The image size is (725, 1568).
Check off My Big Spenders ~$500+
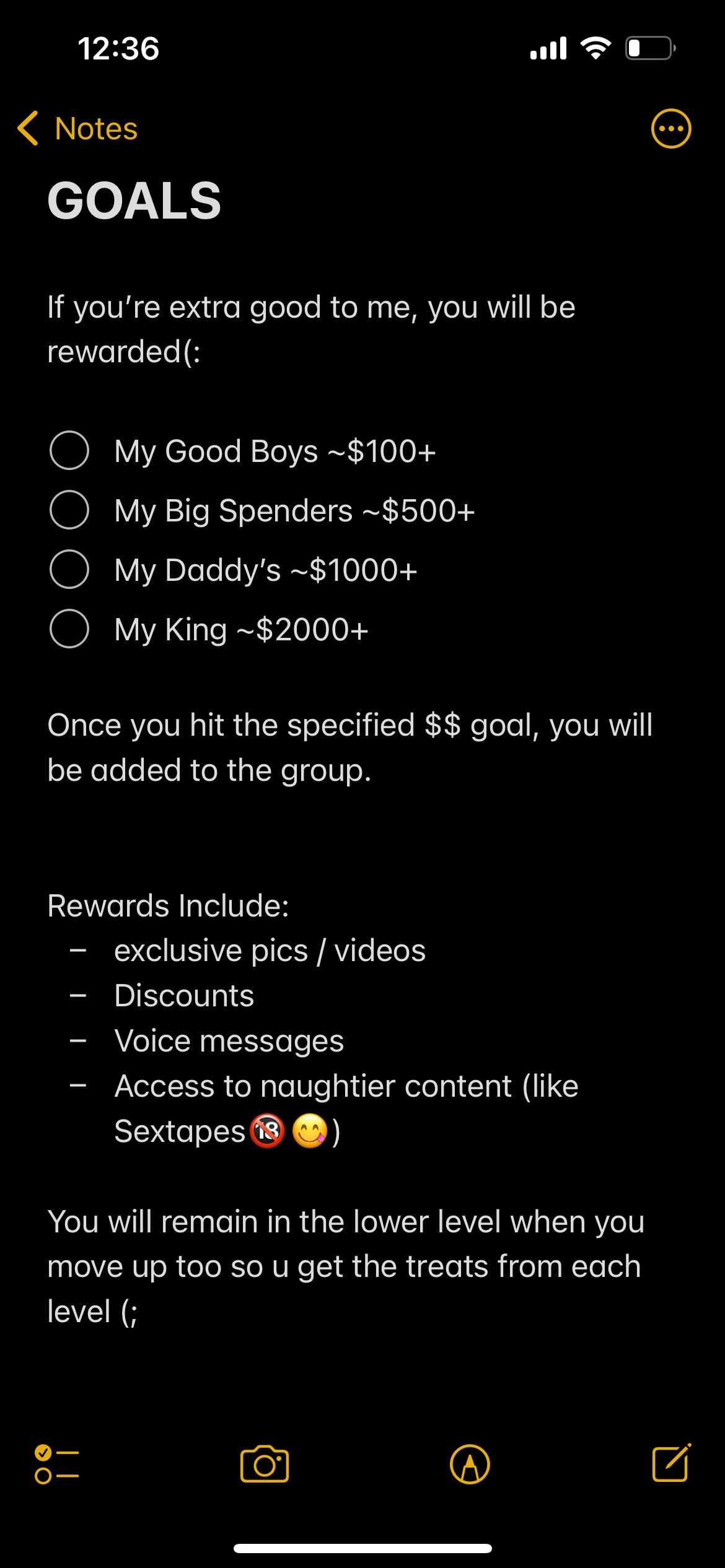click(x=69, y=510)
